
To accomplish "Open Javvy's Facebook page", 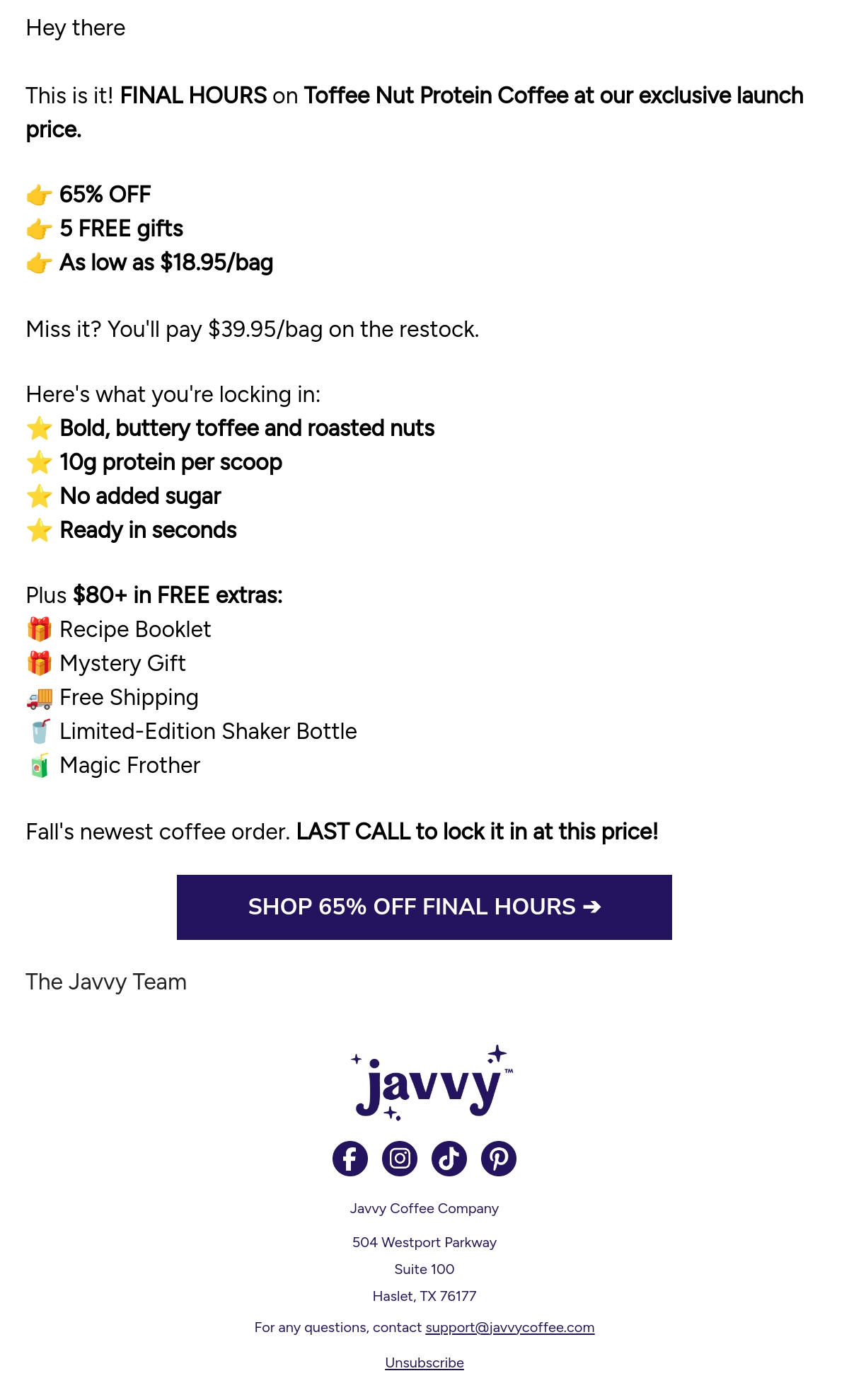I will (x=350, y=1159).
